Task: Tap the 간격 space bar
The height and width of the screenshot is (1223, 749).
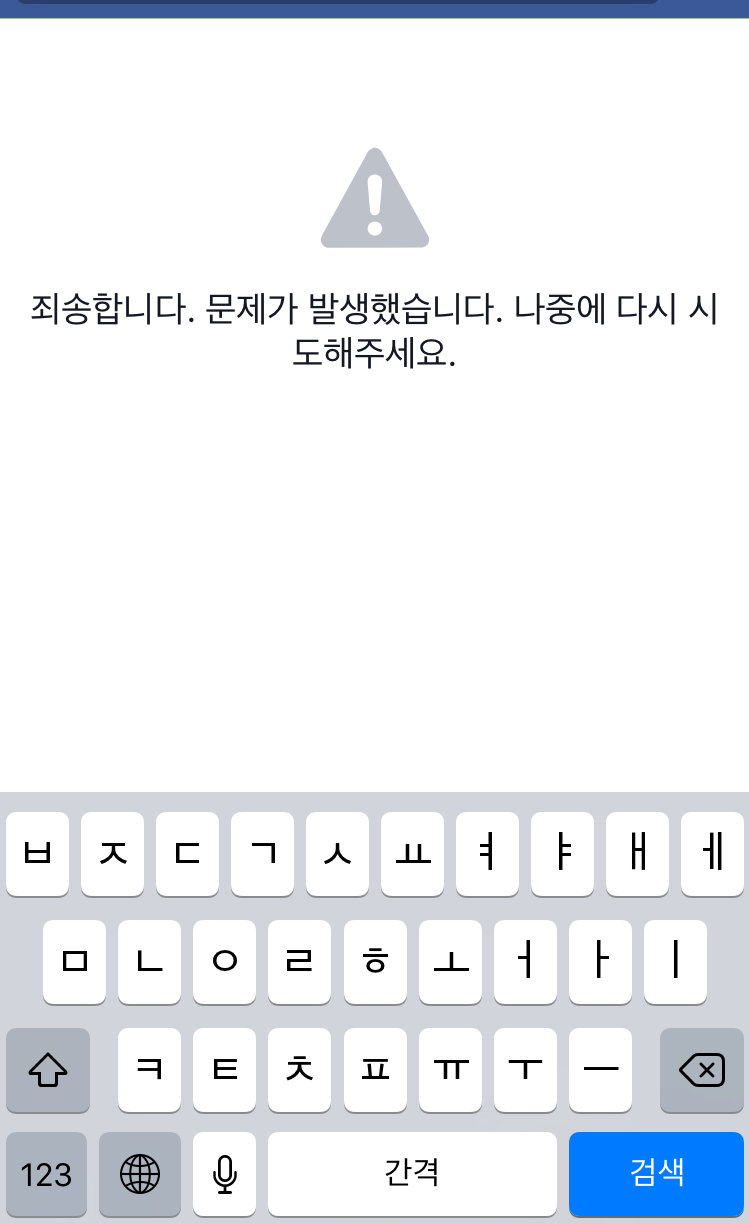Action: point(412,1174)
